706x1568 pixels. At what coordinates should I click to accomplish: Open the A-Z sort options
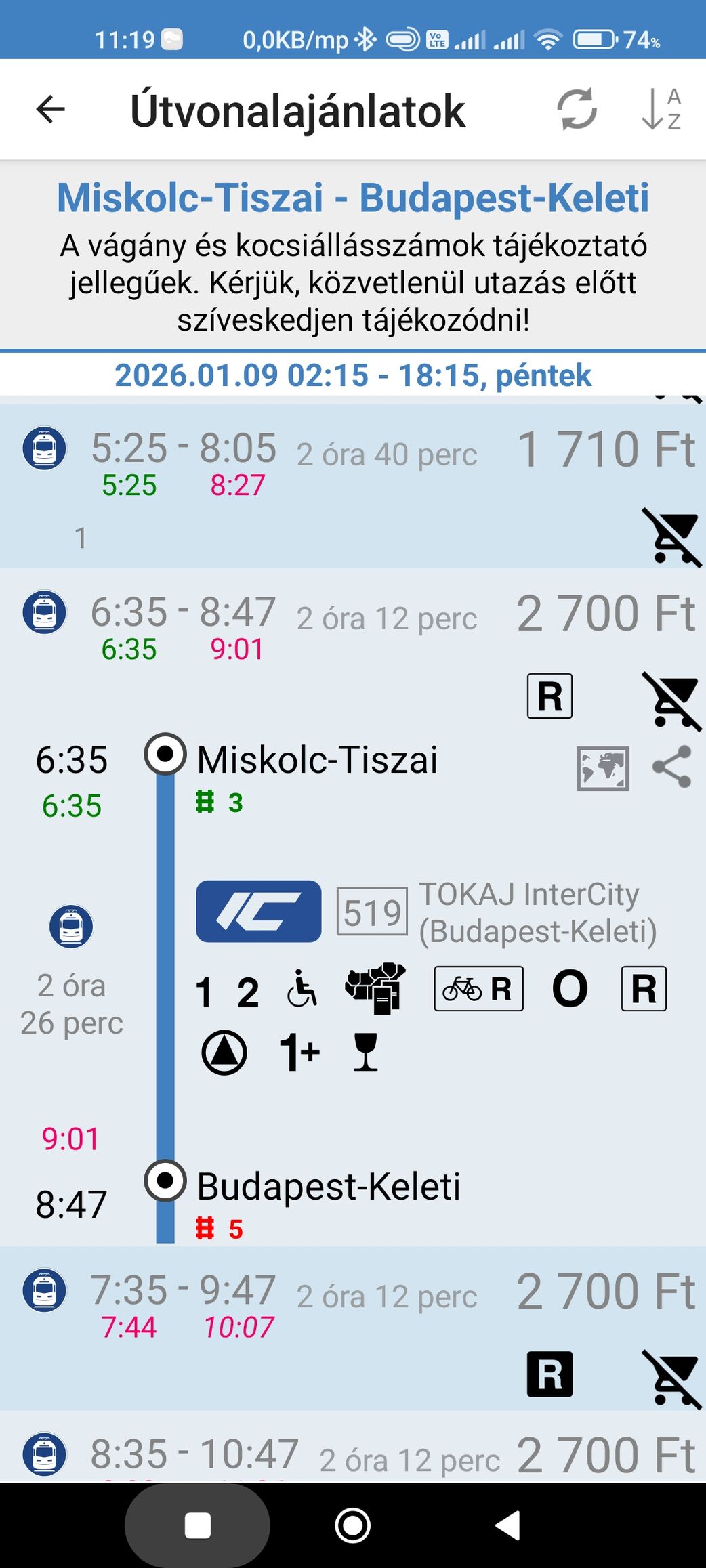pyautogui.click(x=661, y=110)
